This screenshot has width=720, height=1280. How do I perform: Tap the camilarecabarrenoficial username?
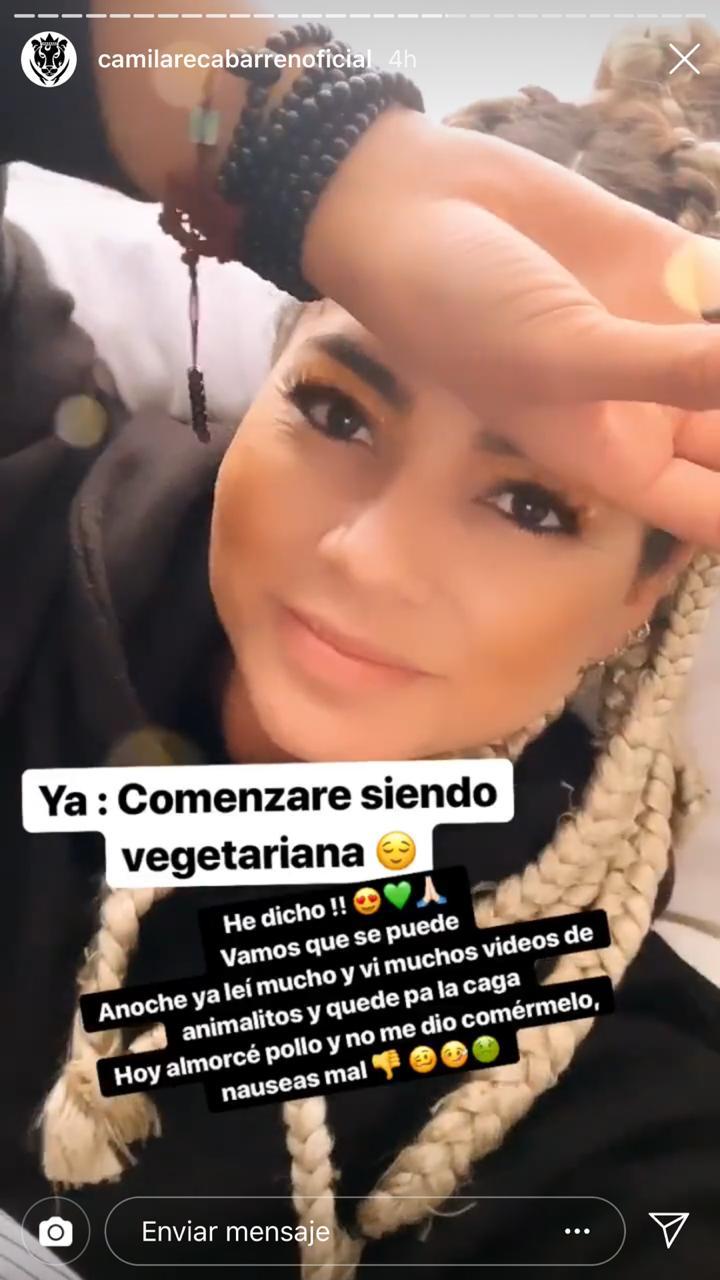tap(234, 59)
